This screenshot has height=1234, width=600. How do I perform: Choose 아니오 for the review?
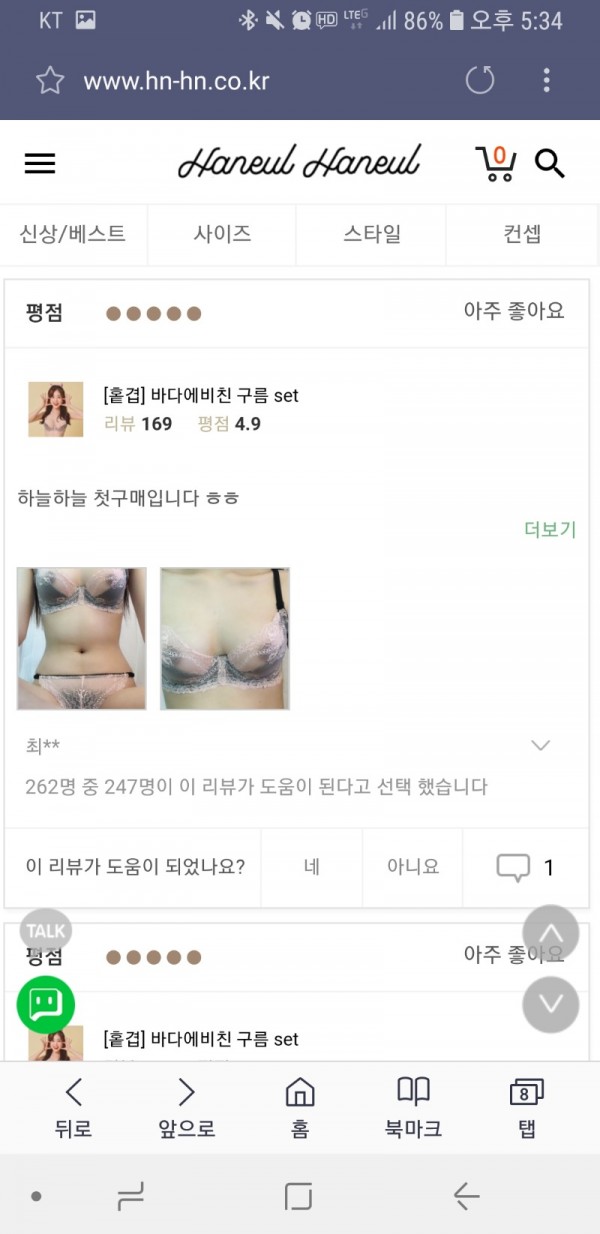tap(413, 867)
